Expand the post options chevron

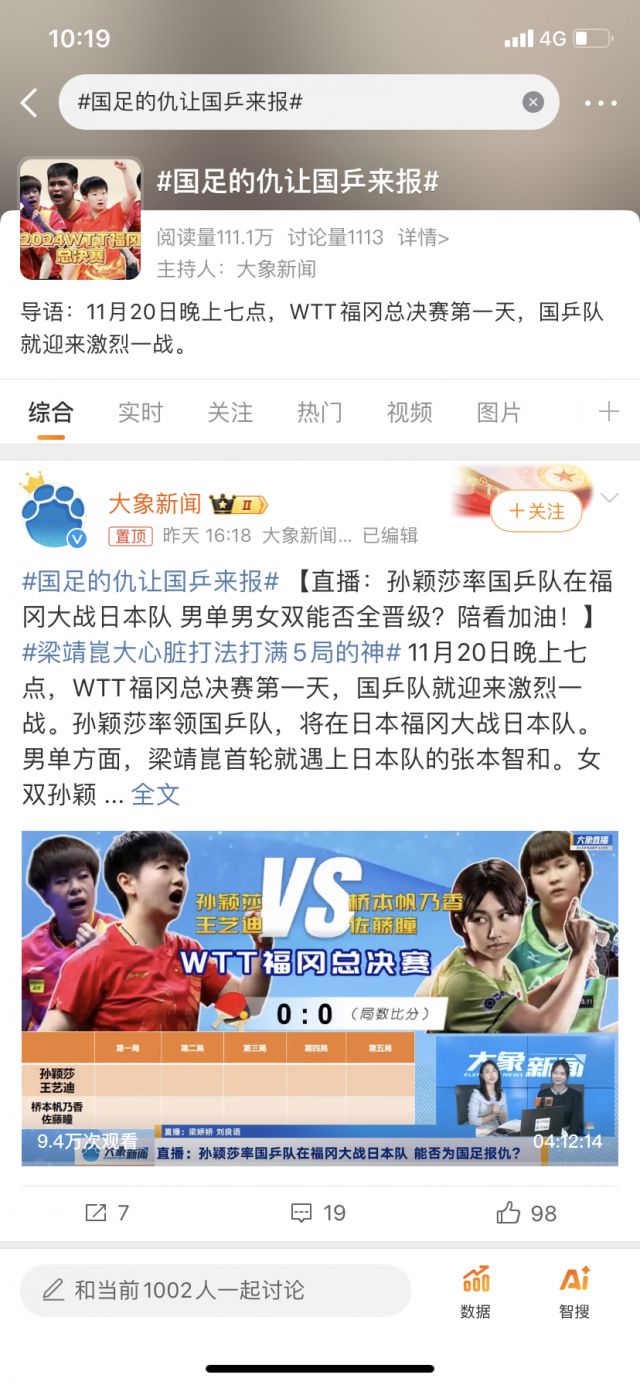(x=609, y=498)
